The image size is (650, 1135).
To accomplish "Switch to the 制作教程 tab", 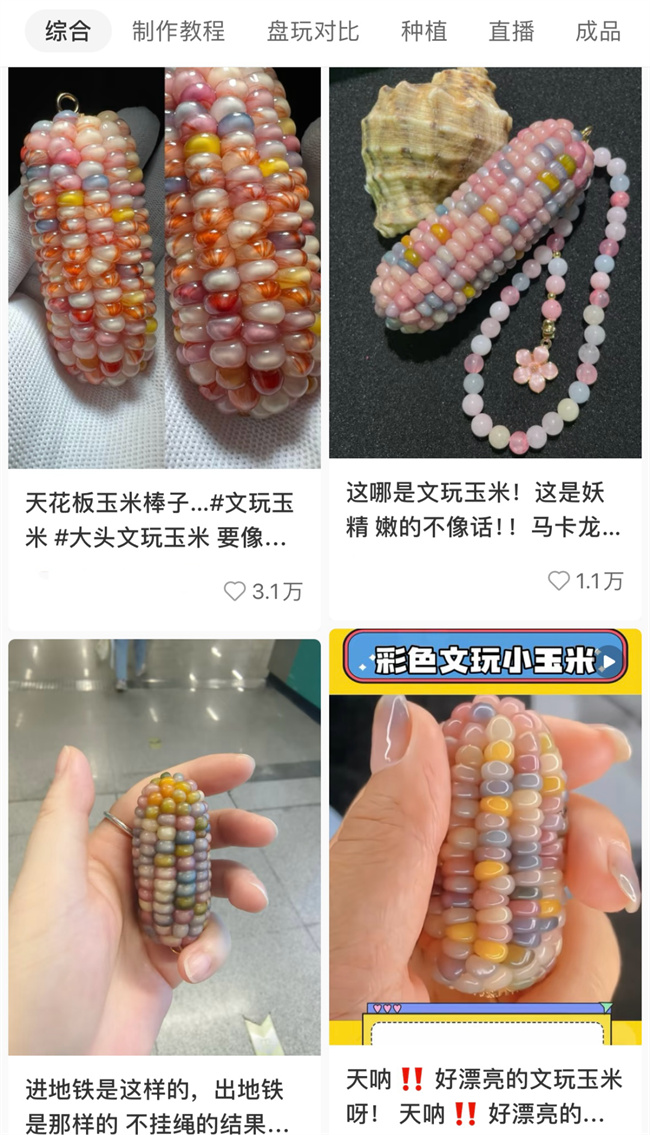I will pyautogui.click(x=178, y=31).
